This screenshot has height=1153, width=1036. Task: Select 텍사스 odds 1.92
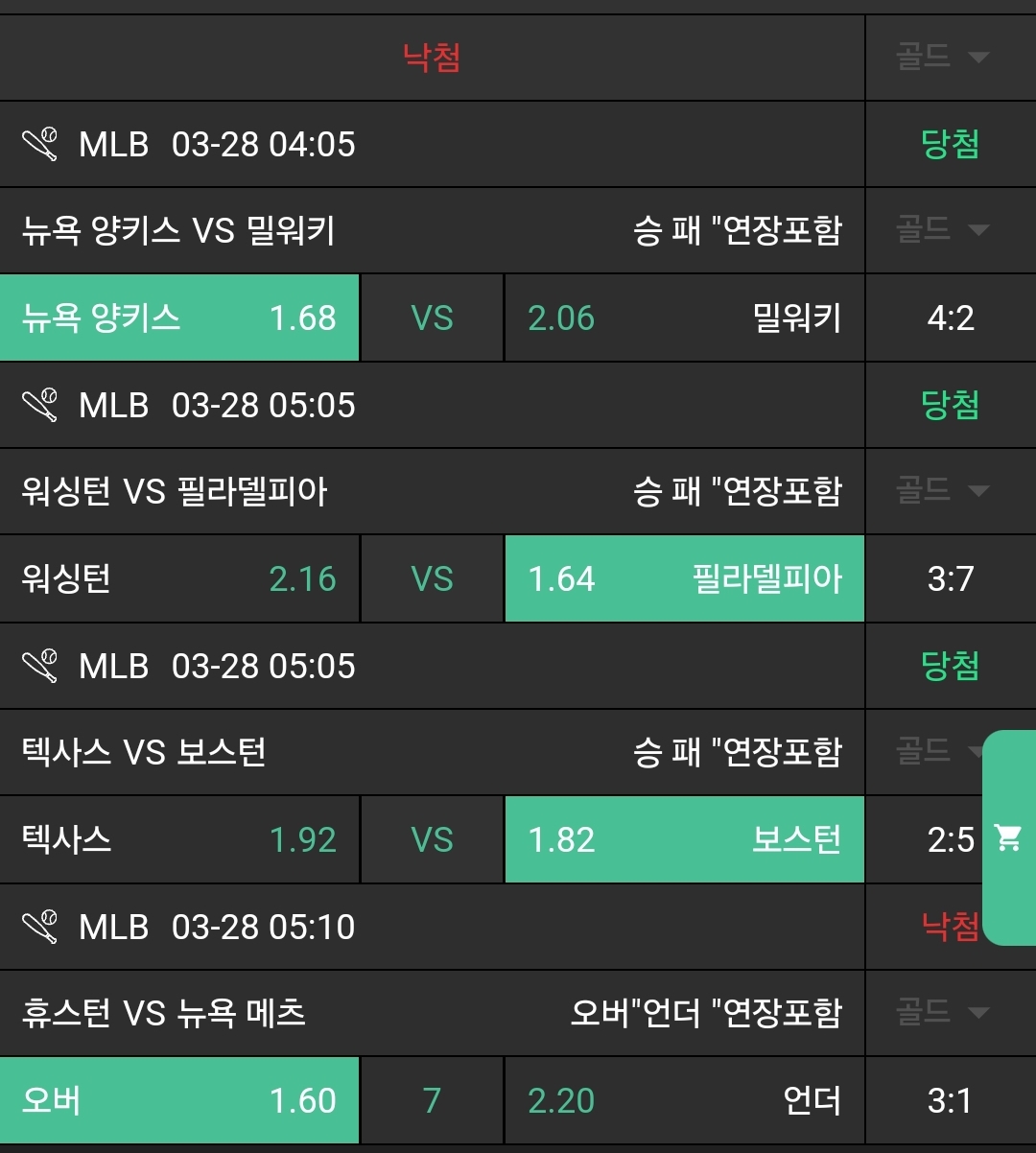pyautogui.click(x=179, y=840)
